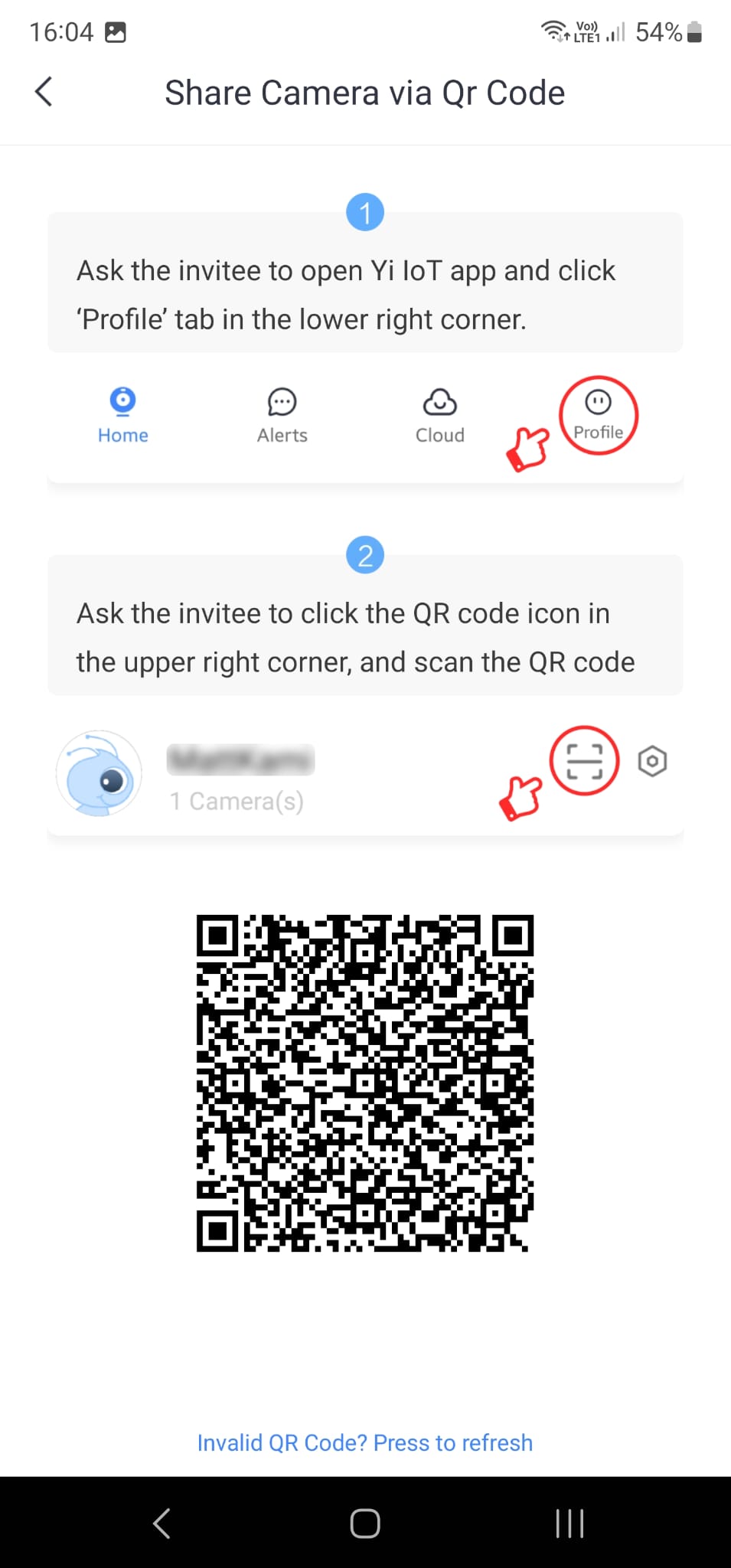Go back from Share Camera screen

click(44, 92)
